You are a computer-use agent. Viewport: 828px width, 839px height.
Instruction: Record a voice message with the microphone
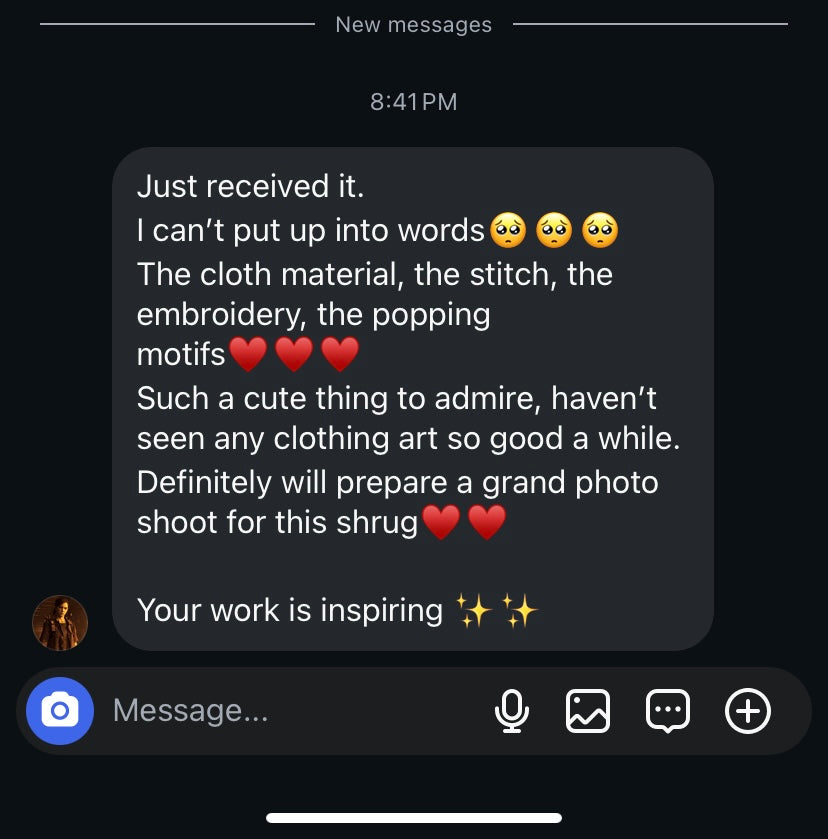pos(512,711)
